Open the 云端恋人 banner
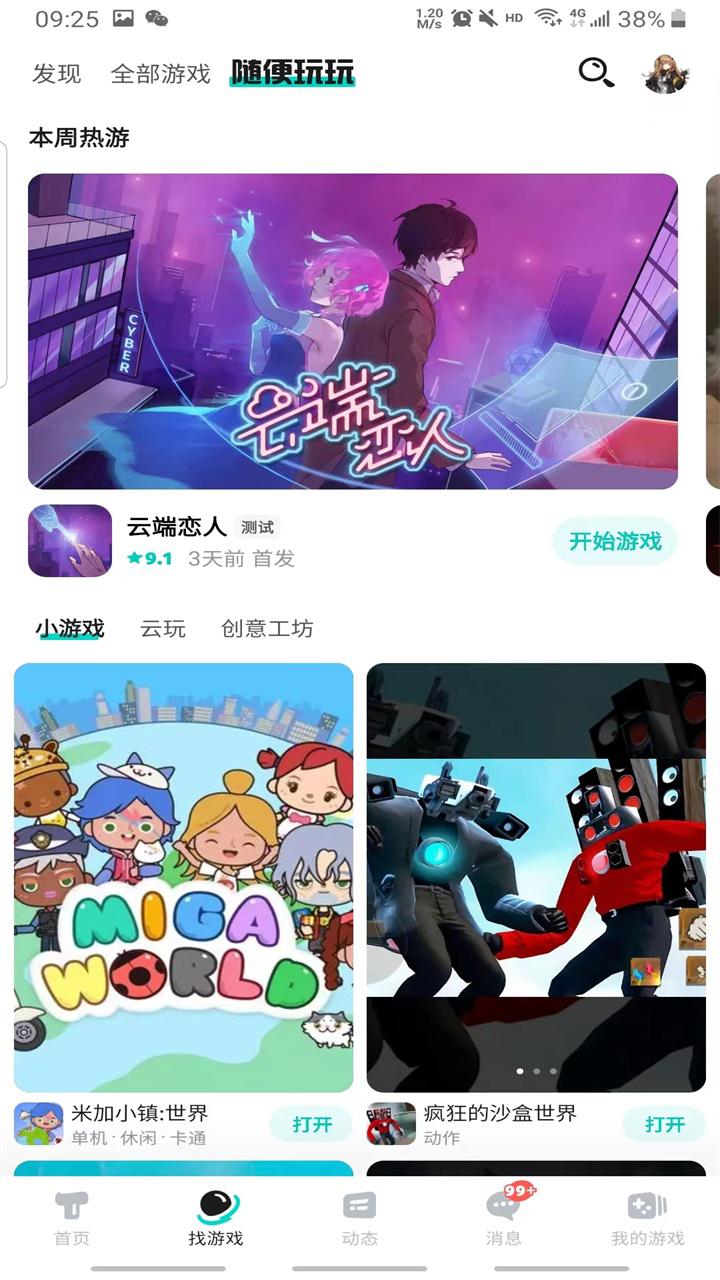The image size is (720, 1280). pyautogui.click(x=353, y=331)
